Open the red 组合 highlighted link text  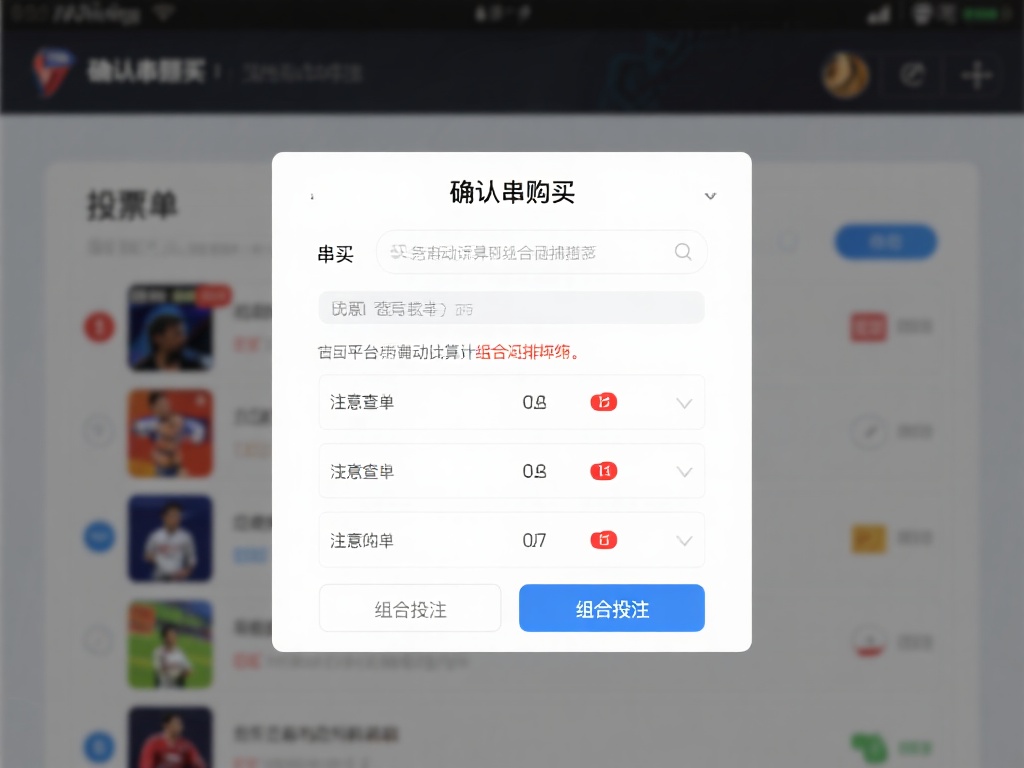pos(526,352)
